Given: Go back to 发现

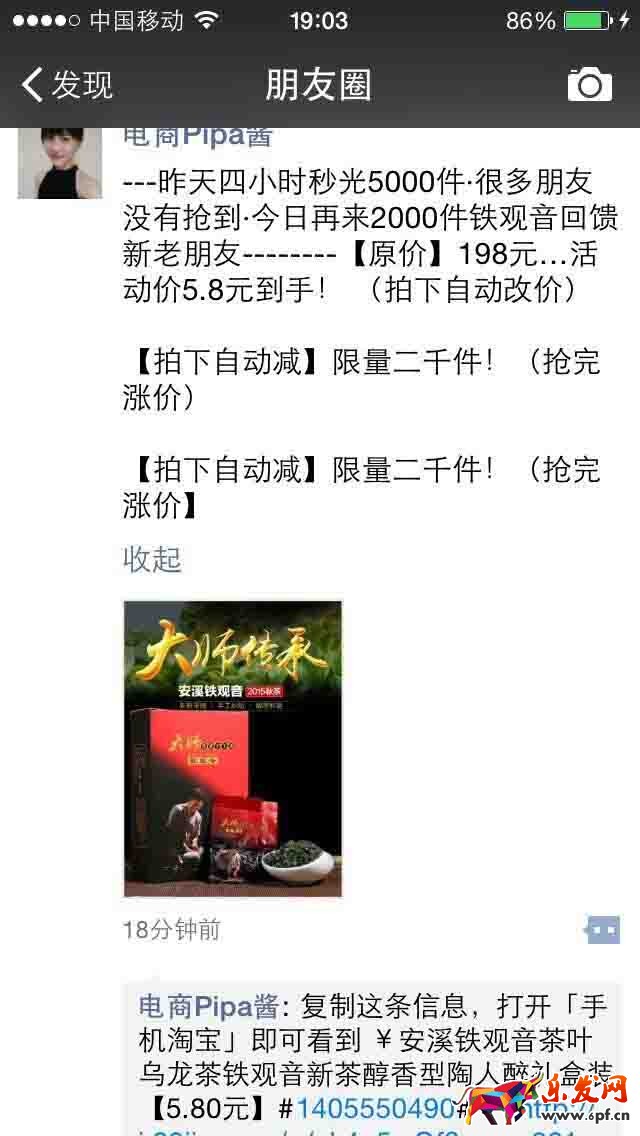Looking at the screenshot, I should (66, 85).
